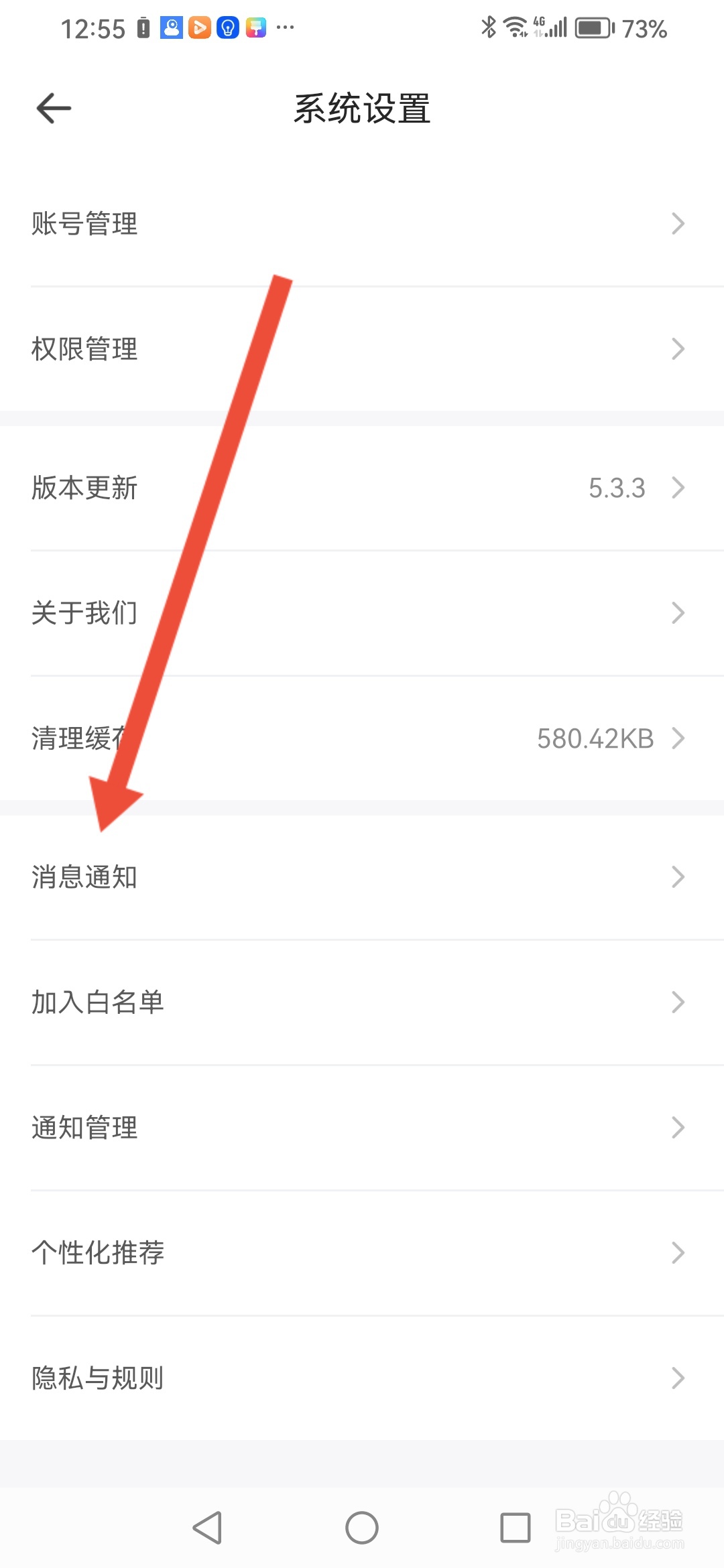Tap the overflow dots in the status bar
This screenshot has height=1568, width=724.
click(x=288, y=29)
